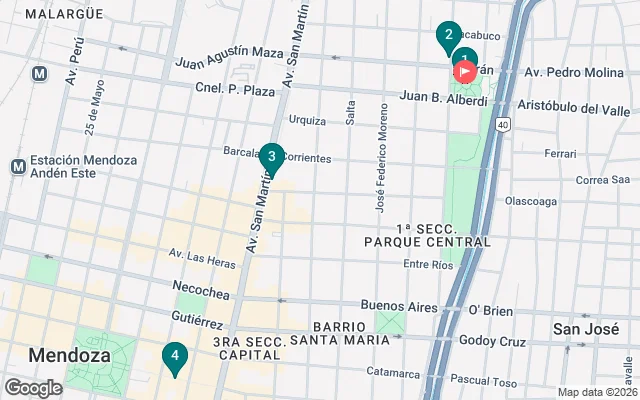Select map marker number 3
This screenshot has height=400, width=640.
[271, 157]
